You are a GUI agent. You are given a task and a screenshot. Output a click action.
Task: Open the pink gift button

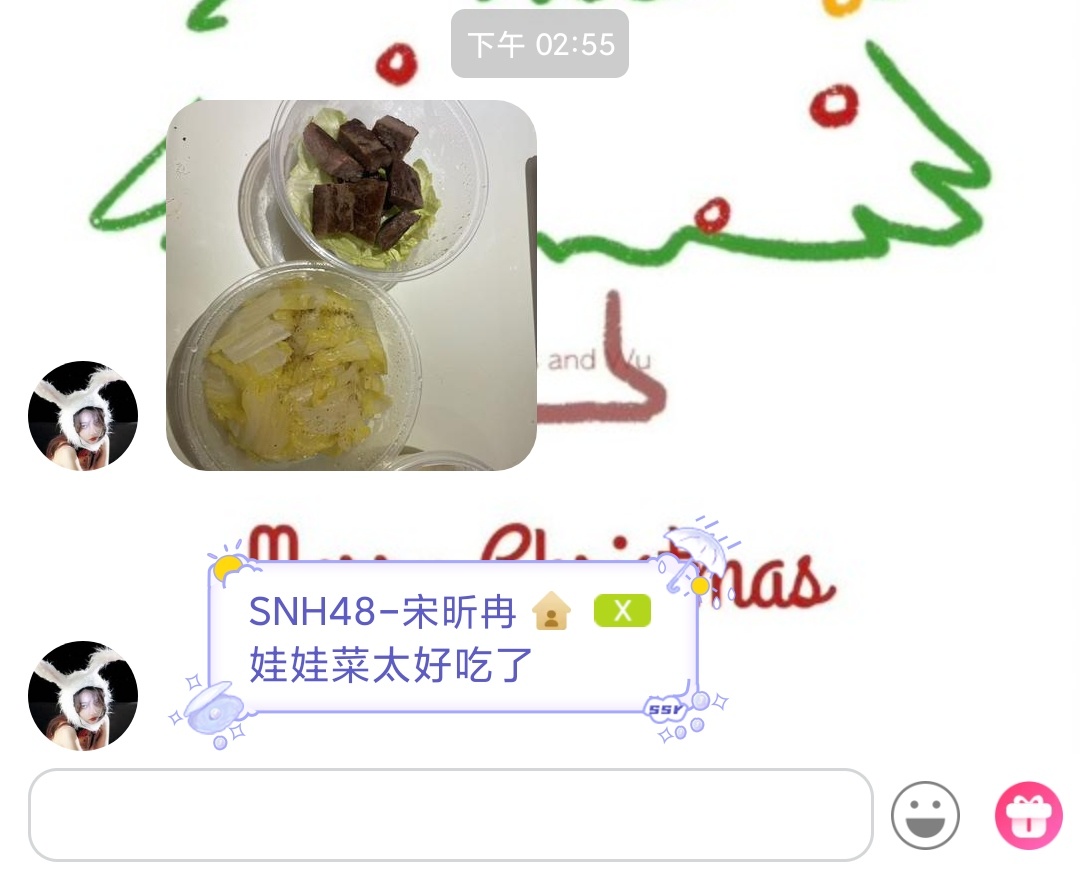[x=1029, y=816]
